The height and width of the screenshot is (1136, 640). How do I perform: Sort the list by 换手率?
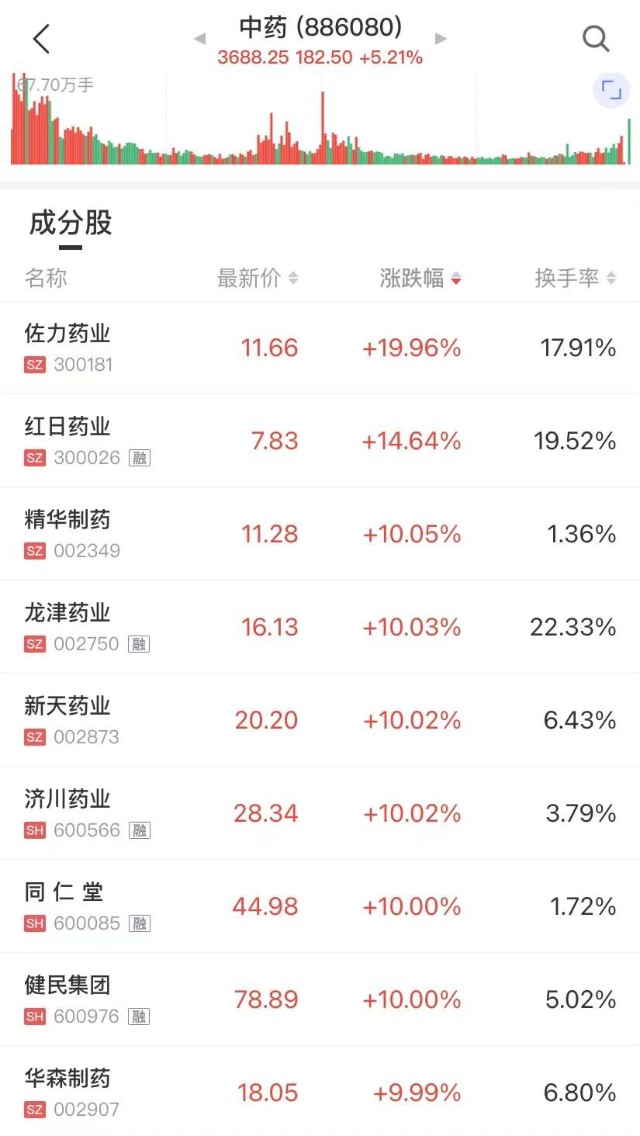(575, 279)
